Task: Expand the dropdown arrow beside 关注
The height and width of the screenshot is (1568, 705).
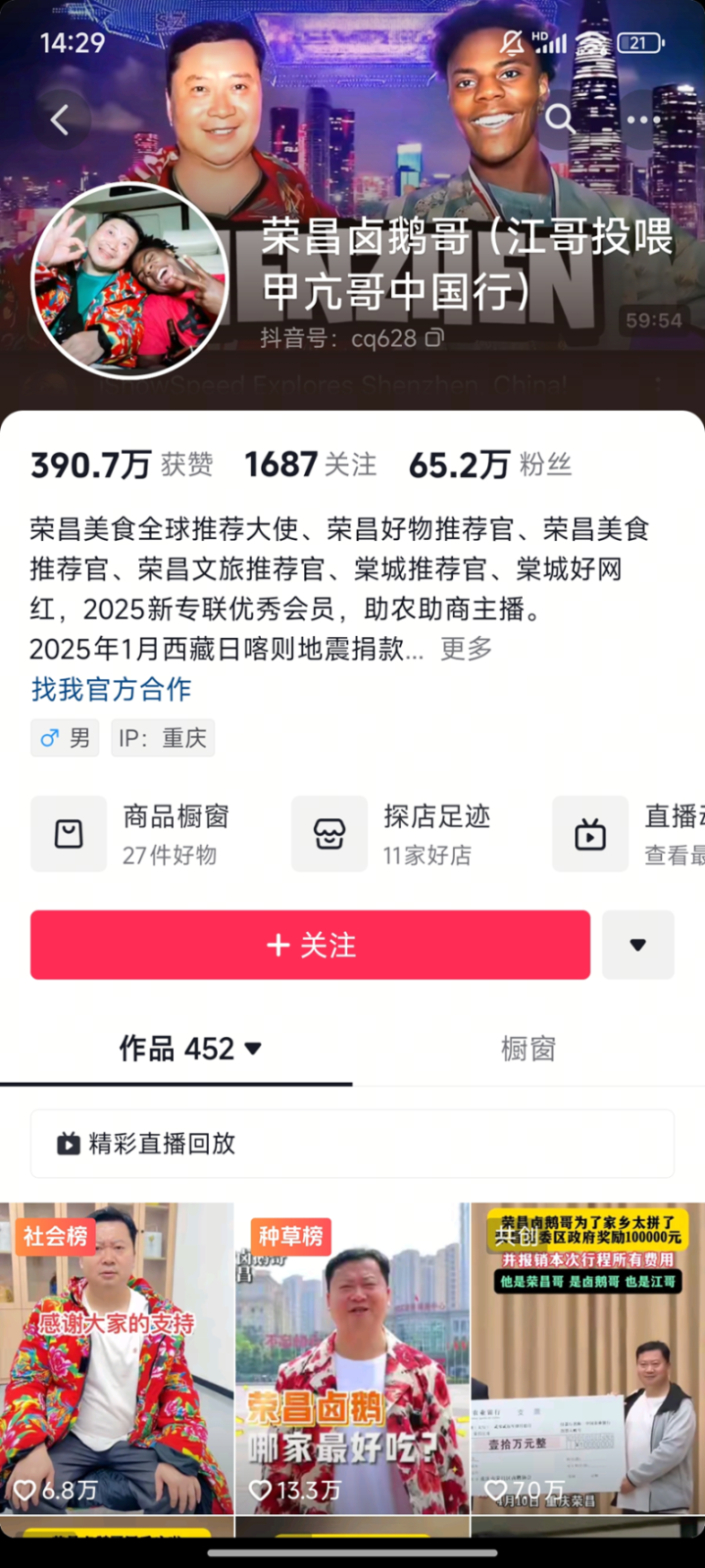Action: tap(637, 945)
